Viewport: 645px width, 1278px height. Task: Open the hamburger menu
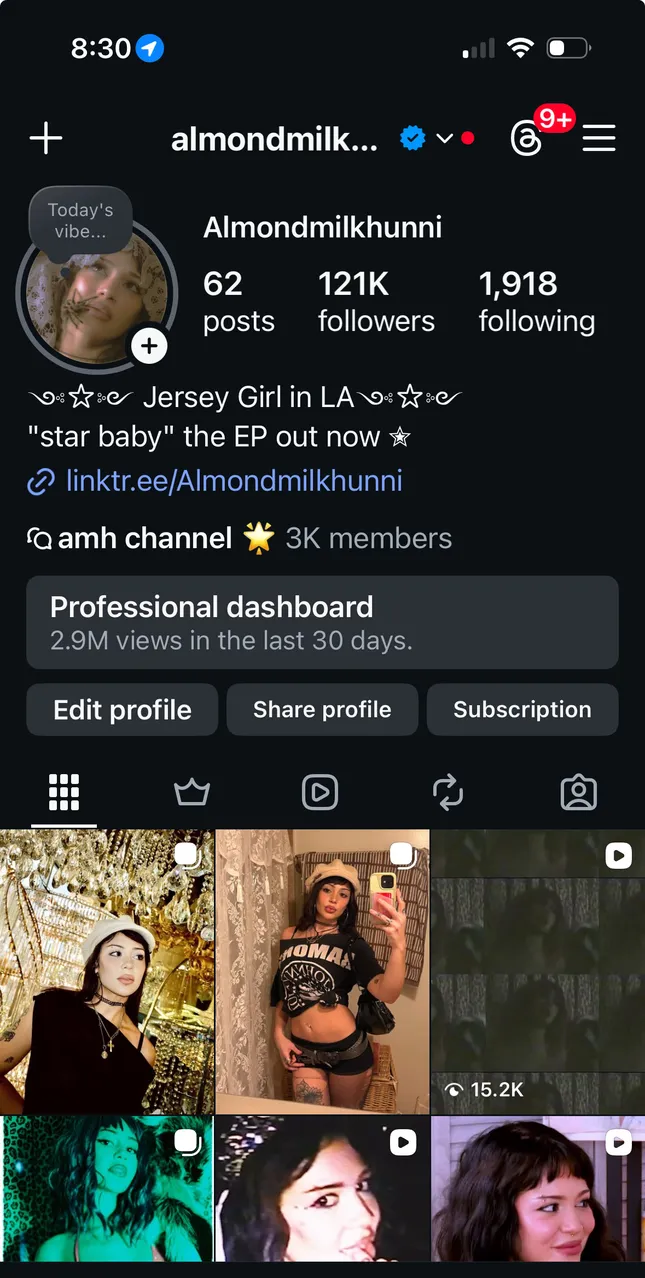click(599, 139)
